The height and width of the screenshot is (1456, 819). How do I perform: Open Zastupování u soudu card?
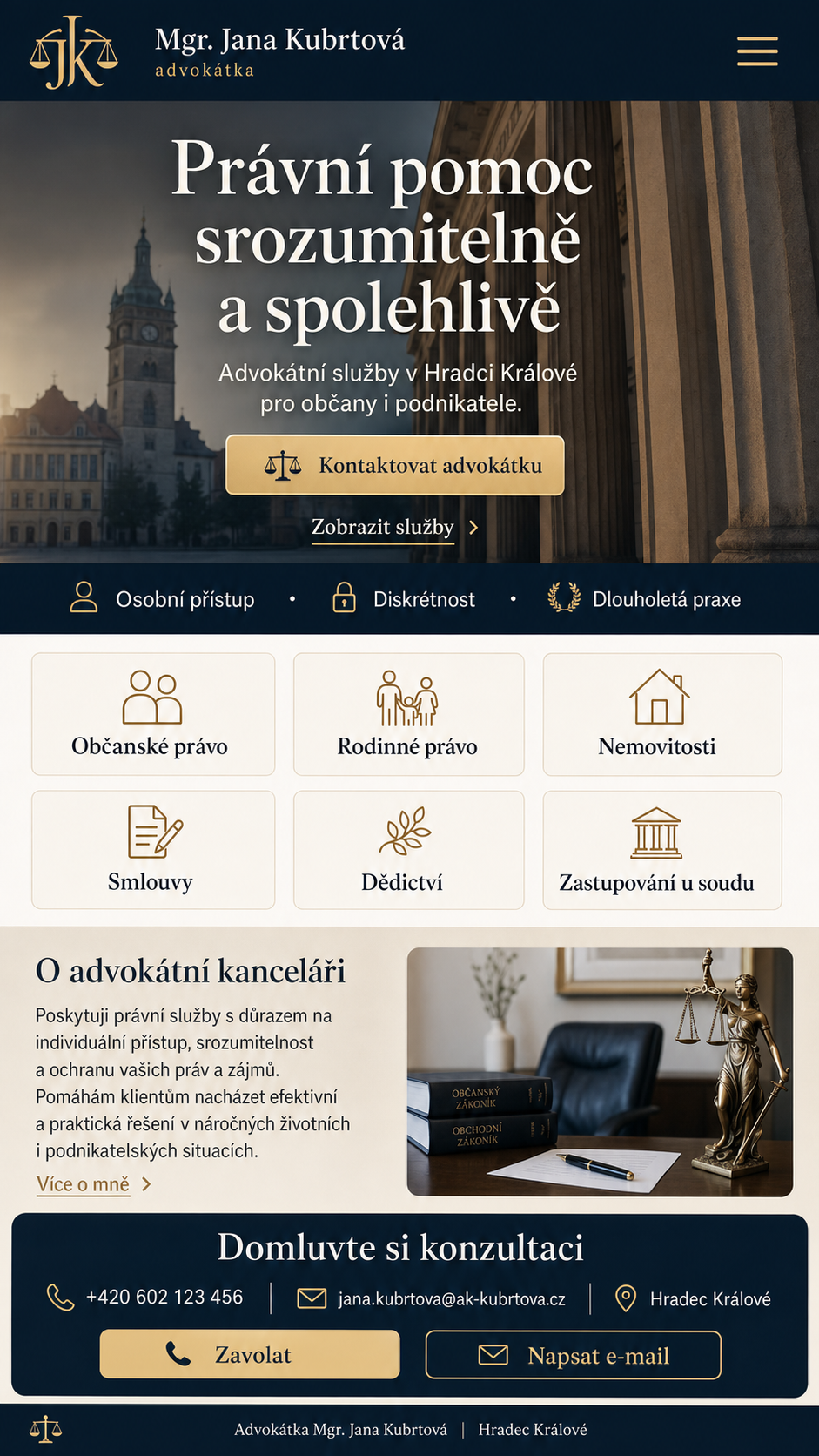(662, 850)
